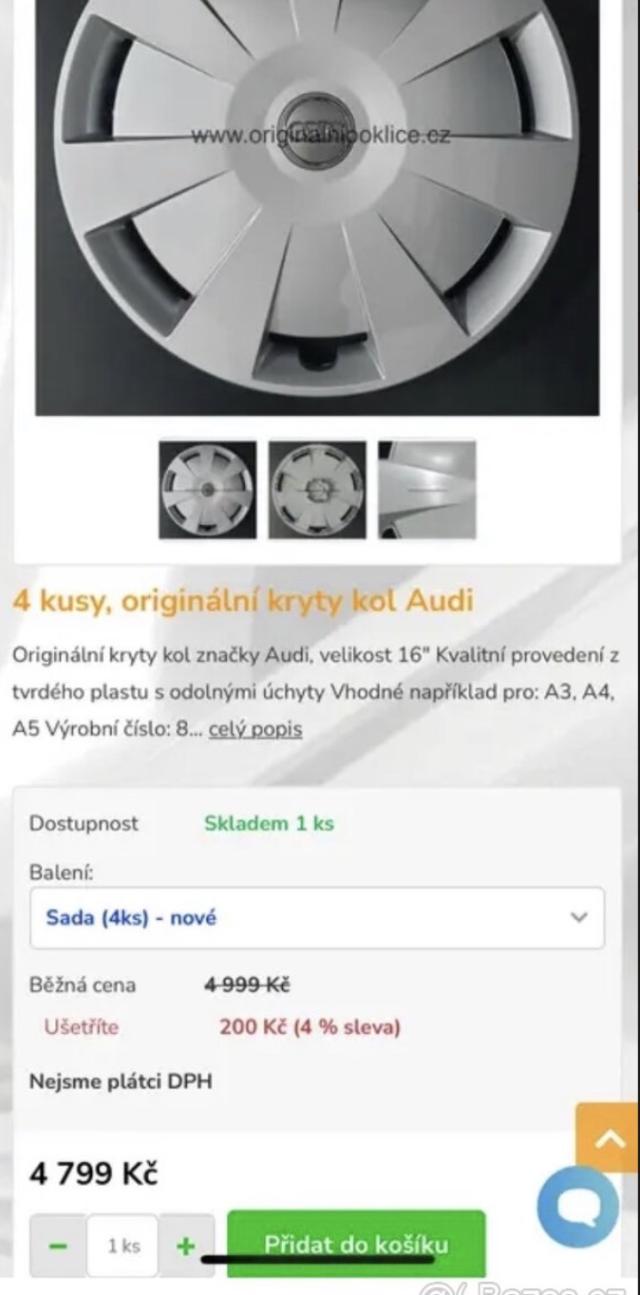Show the third close-up thumbnail
Viewport: 640px width, 1295px height.
(x=427, y=490)
